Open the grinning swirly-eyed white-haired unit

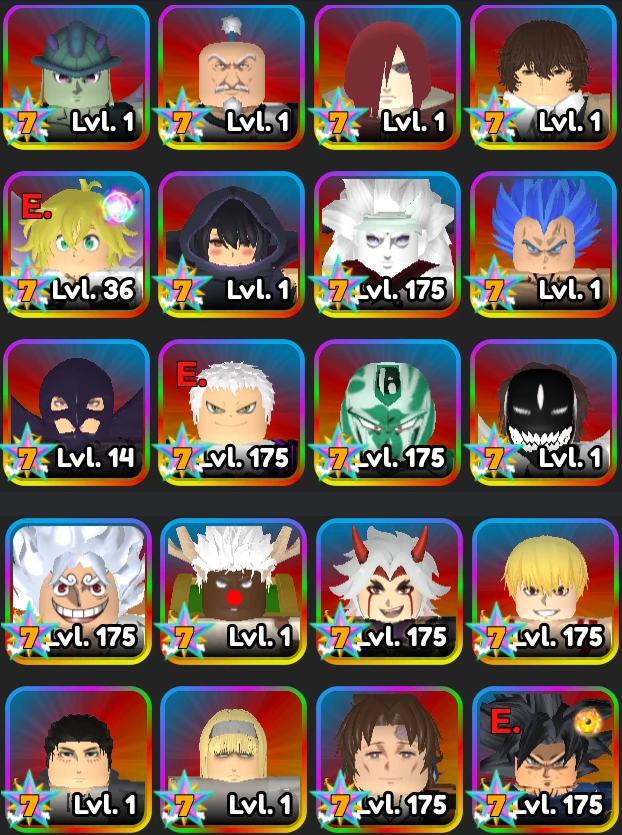pyautogui.click(x=77, y=589)
